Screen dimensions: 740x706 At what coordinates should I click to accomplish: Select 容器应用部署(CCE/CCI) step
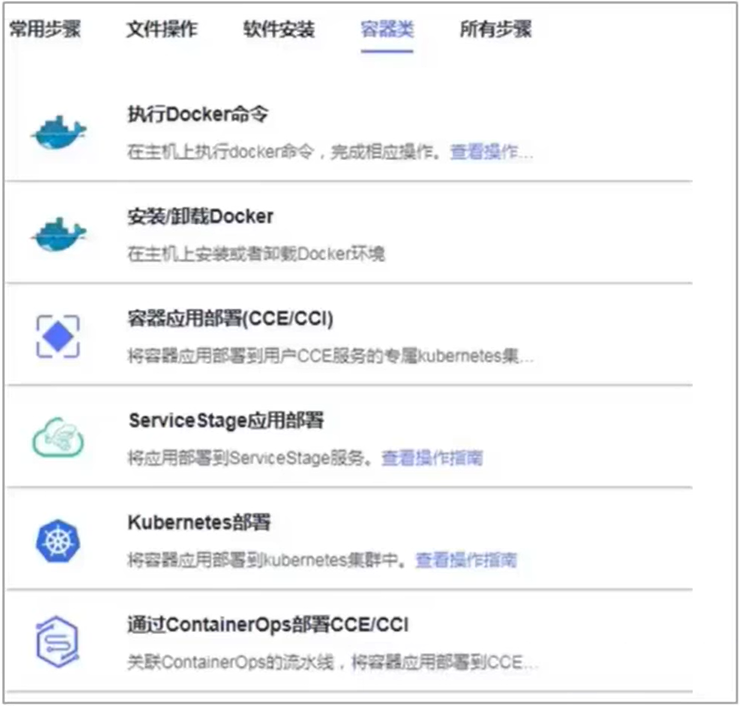230,318
